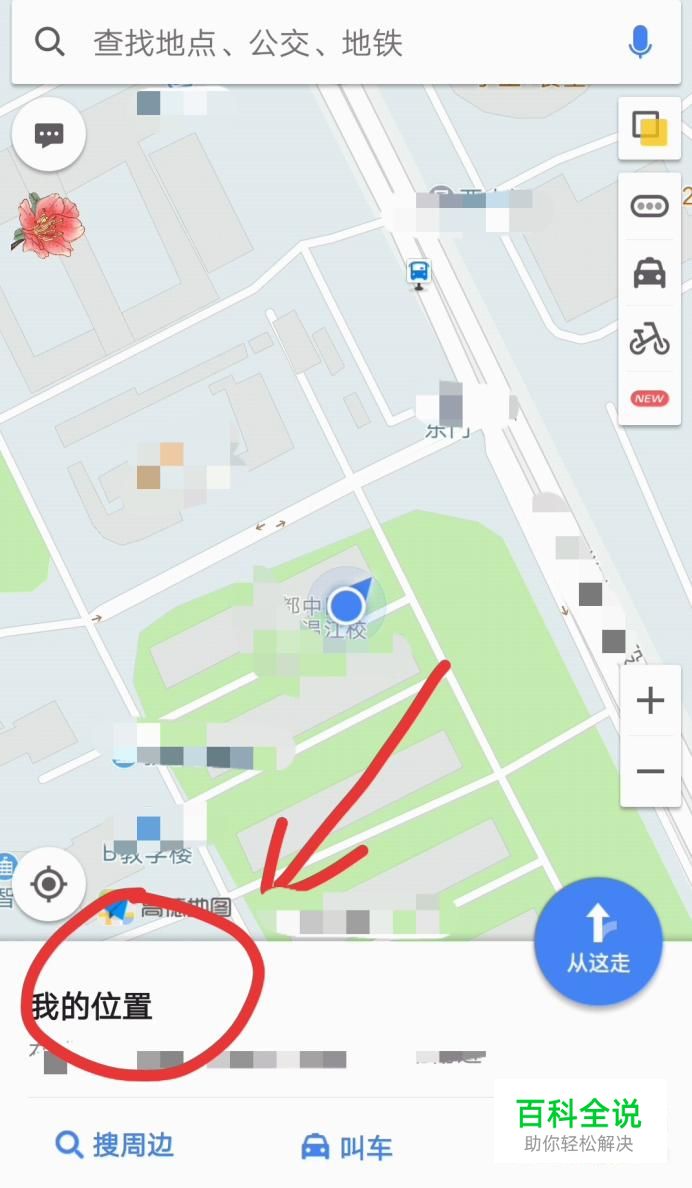Tap the bus stop marker on the map

pyautogui.click(x=419, y=271)
